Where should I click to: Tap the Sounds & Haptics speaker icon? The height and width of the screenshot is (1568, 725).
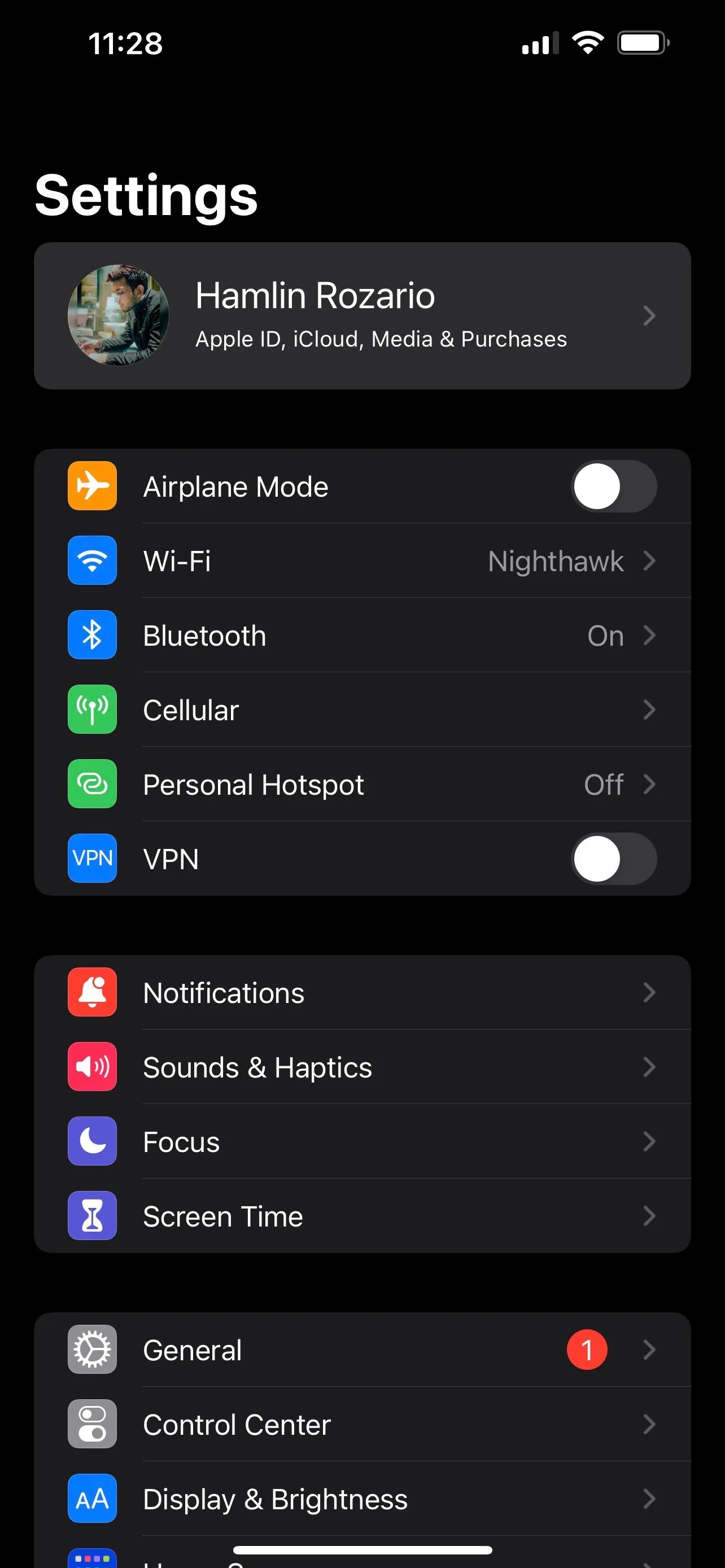point(92,1067)
